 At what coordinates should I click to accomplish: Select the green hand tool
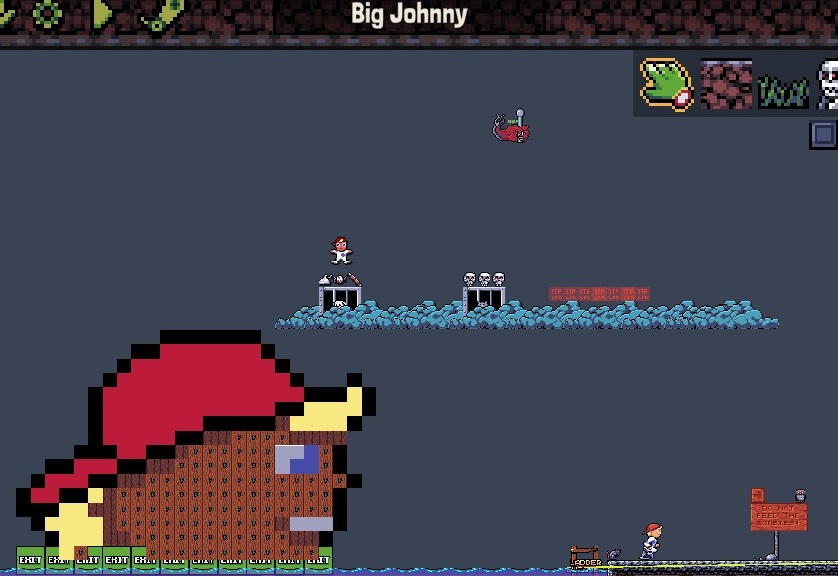tap(666, 84)
